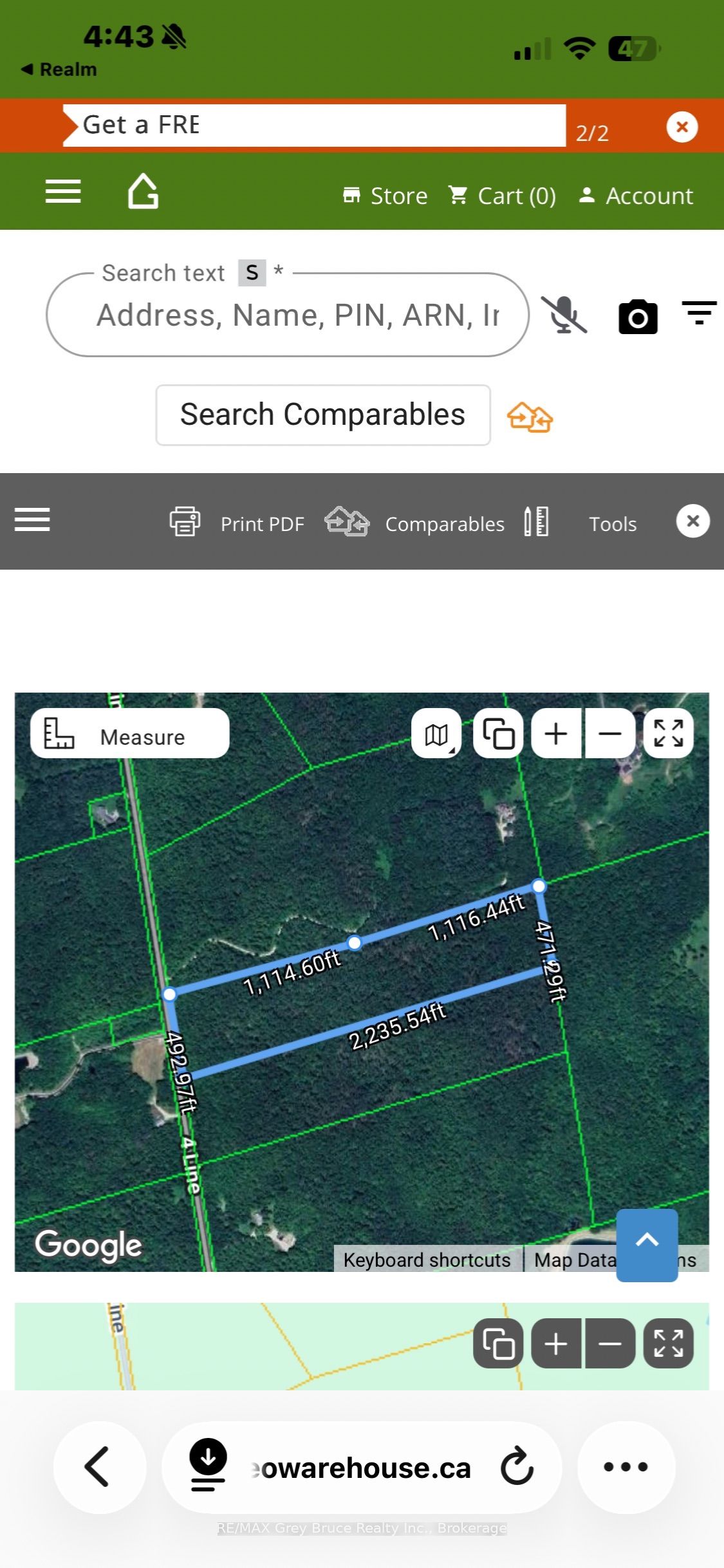Open the search filter options icon
The height and width of the screenshot is (1568, 724).
tap(699, 313)
